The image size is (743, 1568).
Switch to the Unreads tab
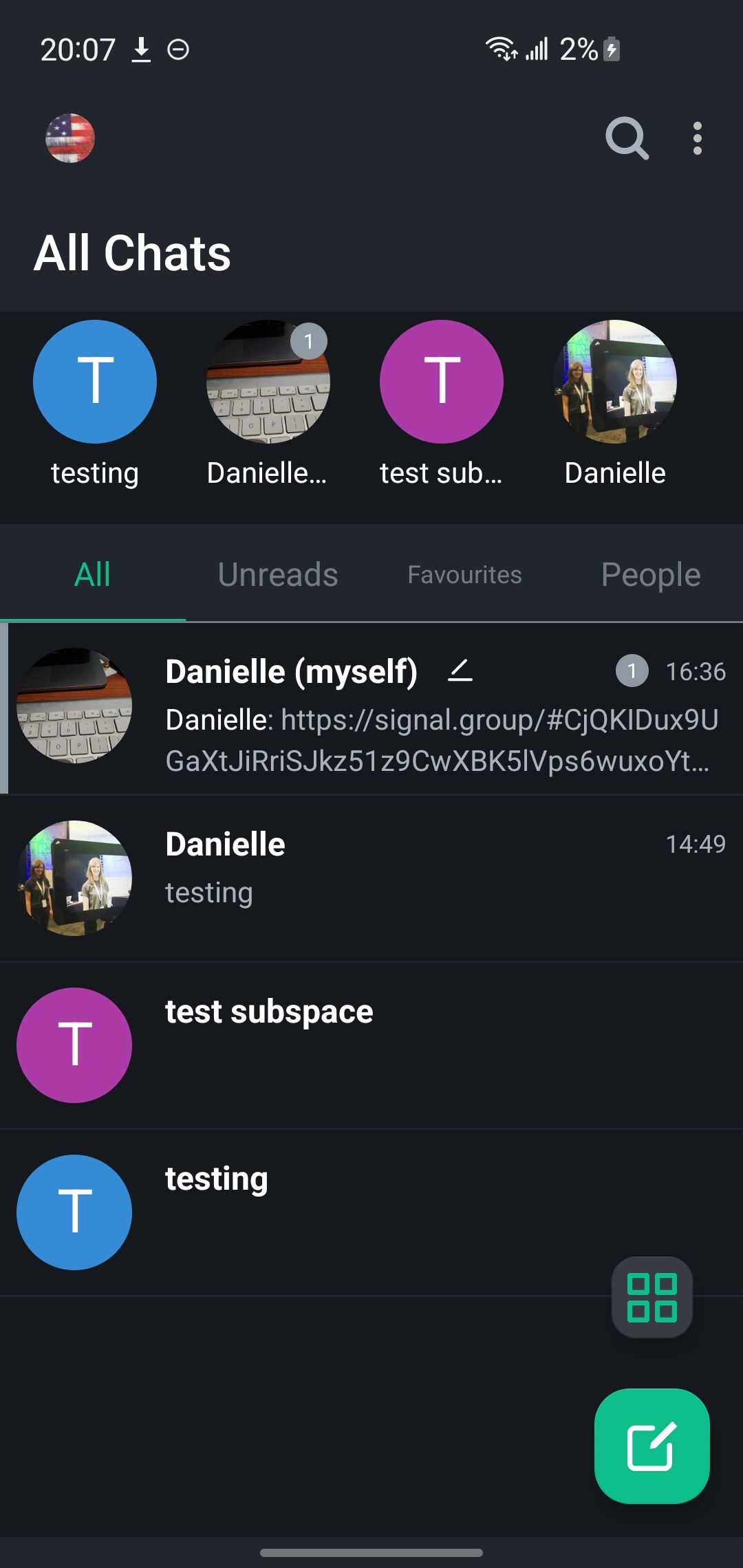coord(277,575)
